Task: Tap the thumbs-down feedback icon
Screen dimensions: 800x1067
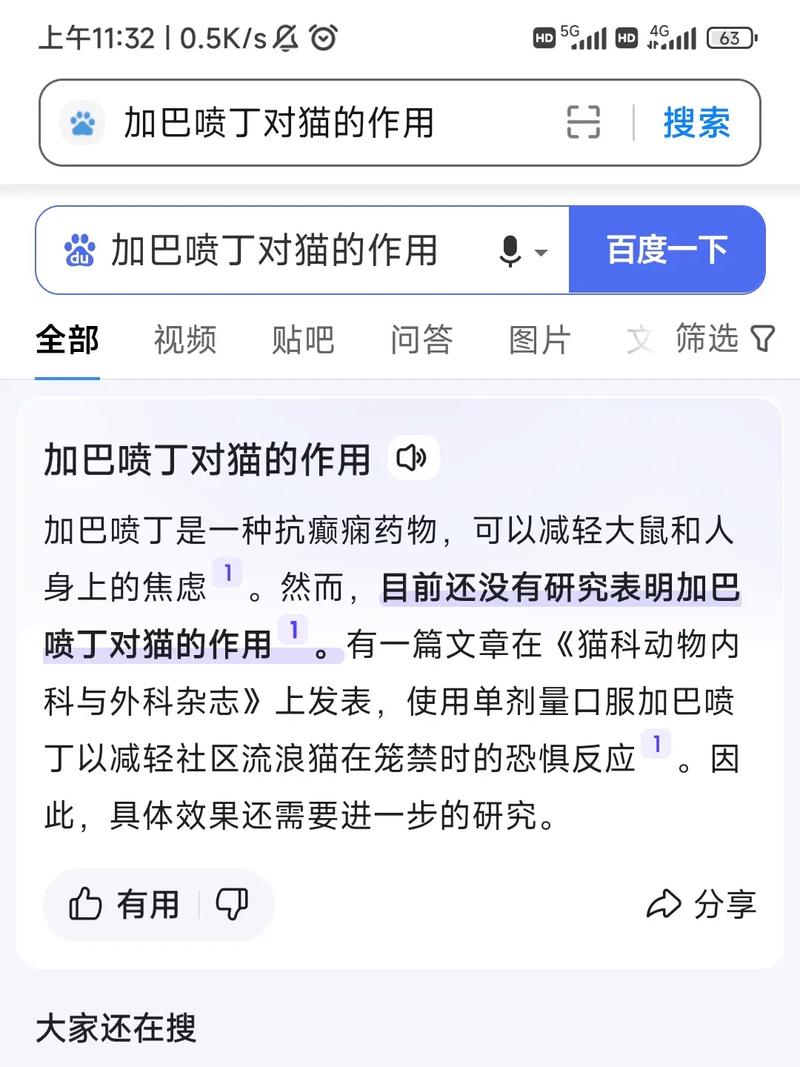Action: click(x=232, y=904)
